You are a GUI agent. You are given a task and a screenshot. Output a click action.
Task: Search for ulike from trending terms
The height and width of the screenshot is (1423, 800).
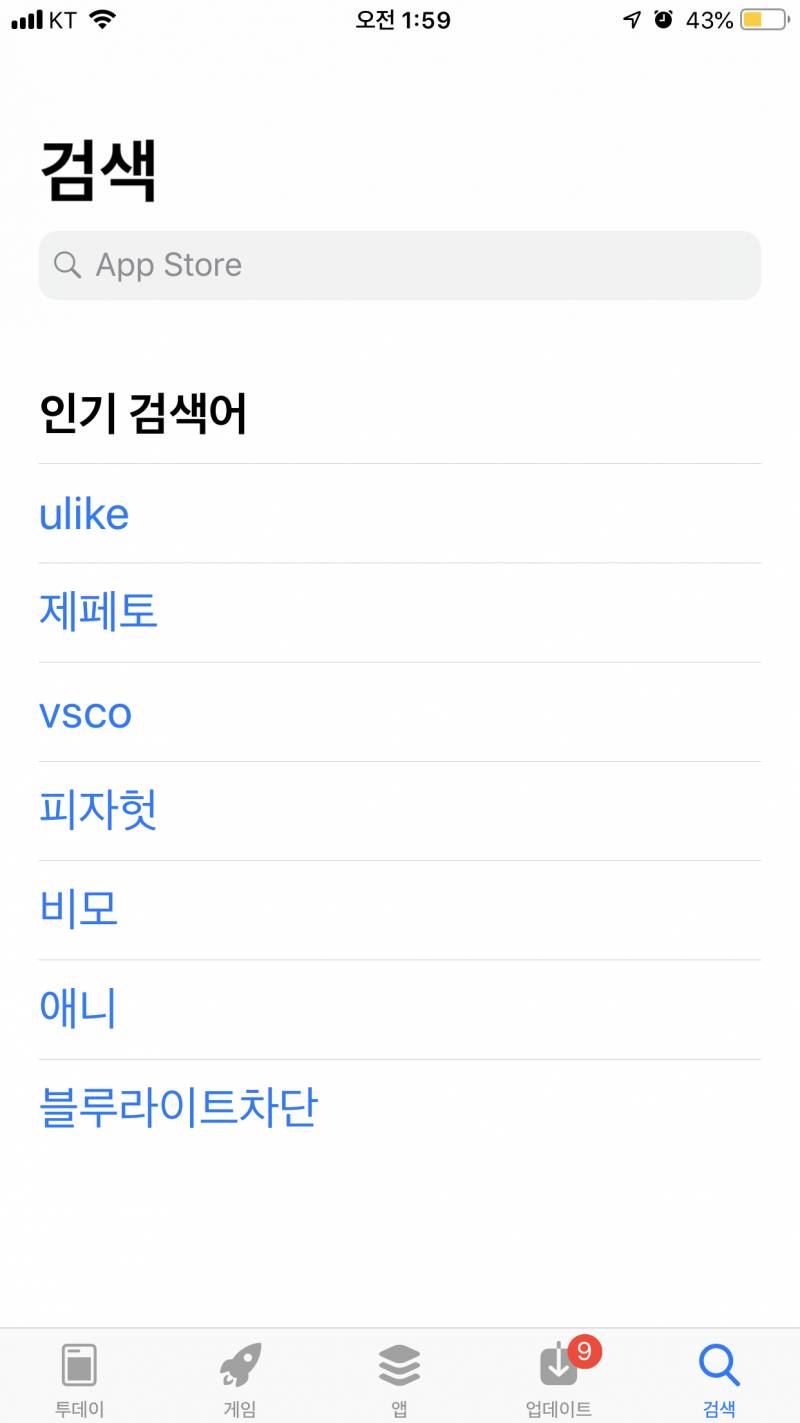coord(84,513)
